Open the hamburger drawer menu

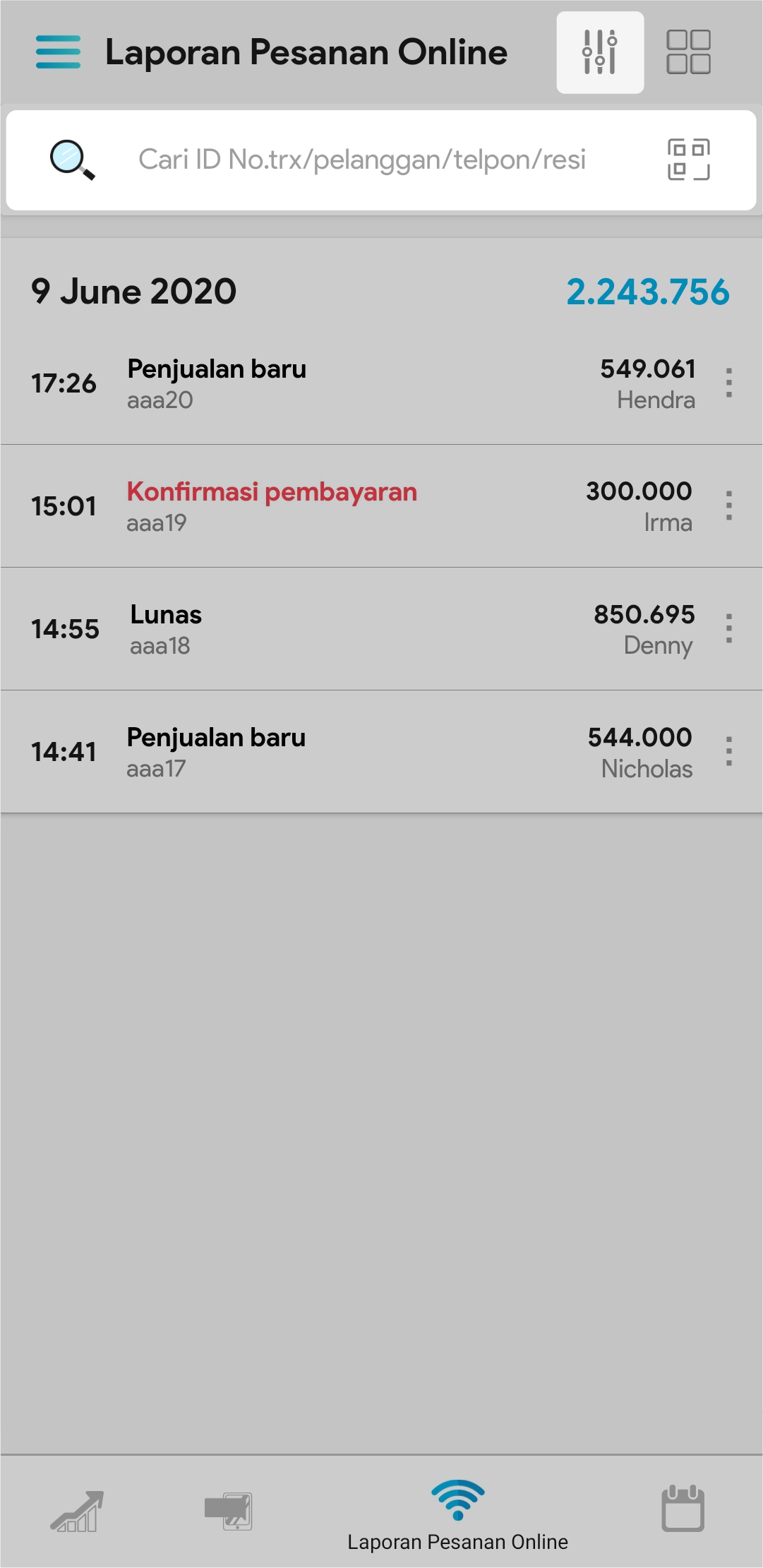(x=58, y=52)
